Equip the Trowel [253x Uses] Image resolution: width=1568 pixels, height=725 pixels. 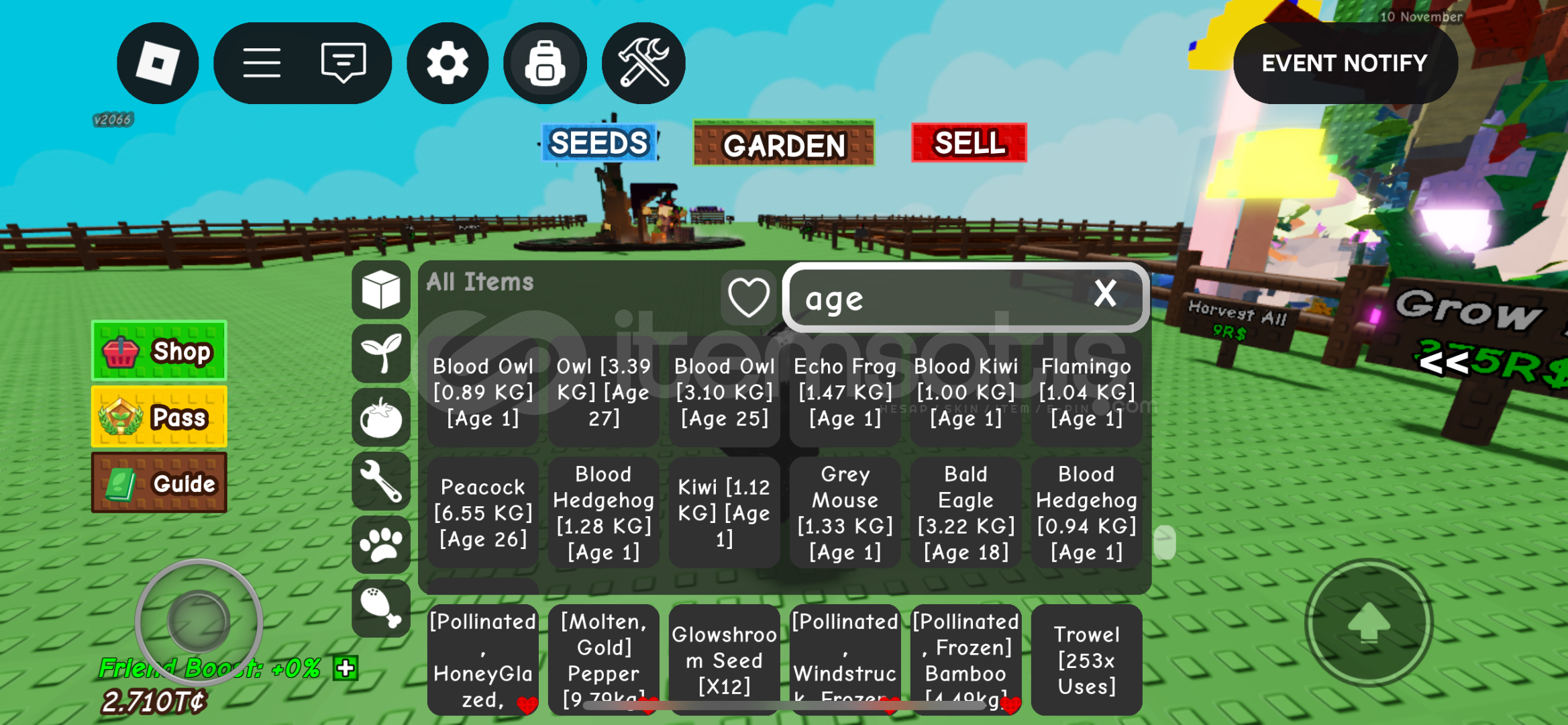pyautogui.click(x=1086, y=660)
